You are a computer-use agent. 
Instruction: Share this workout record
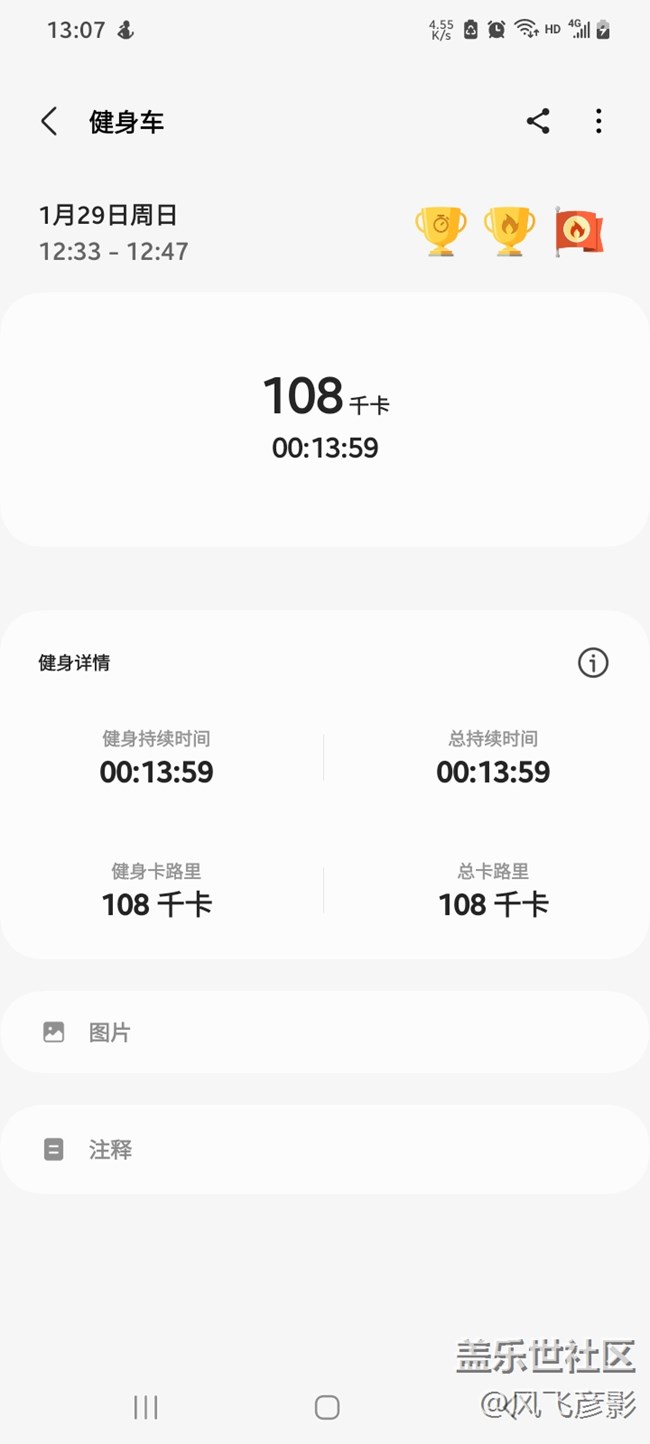coord(538,122)
